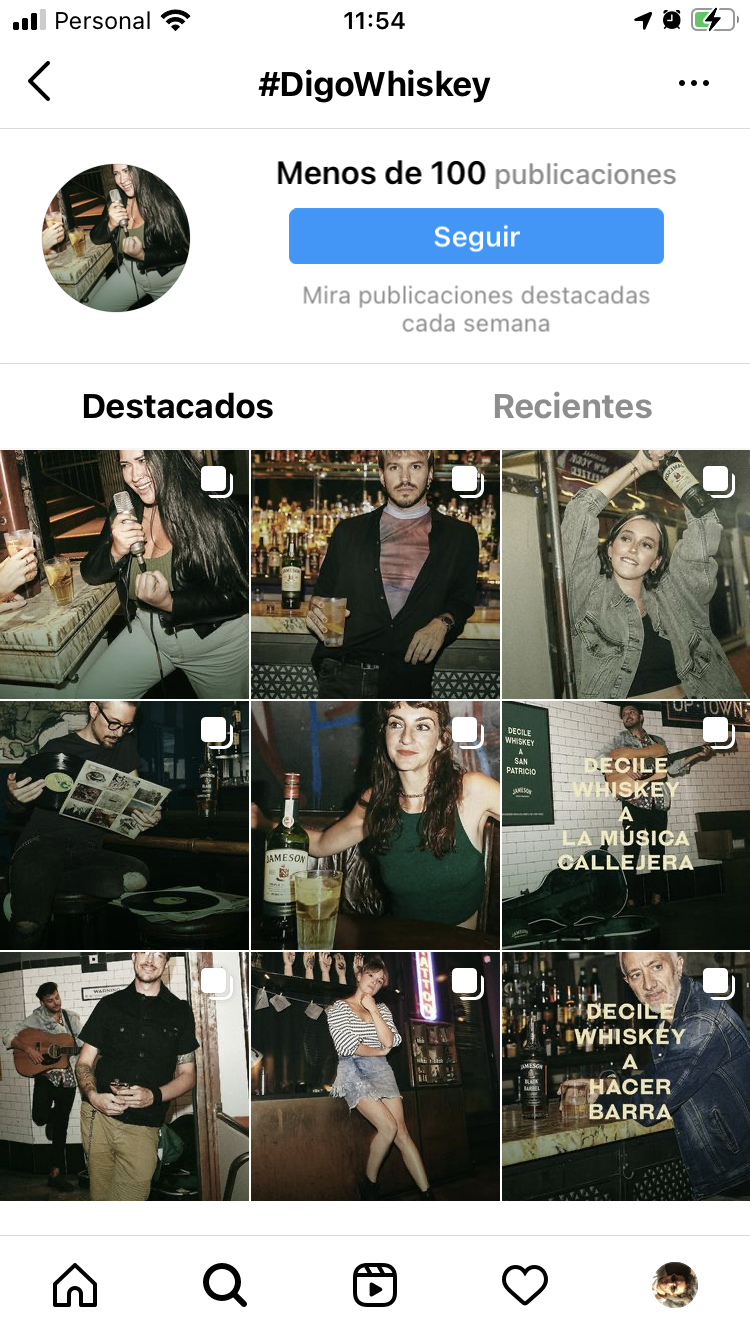Open the Reels tab
The width and height of the screenshot is (750, 1334).
click(375, 1285)
